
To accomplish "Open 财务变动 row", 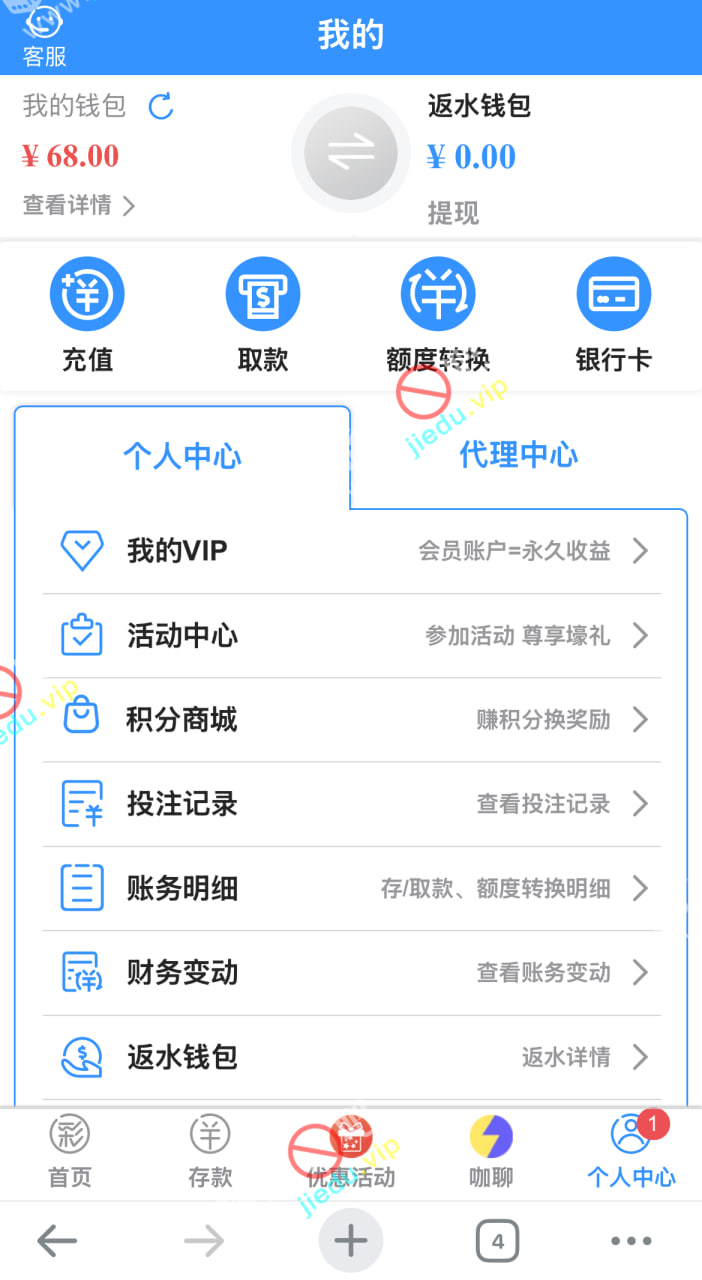I will [351, 972].
